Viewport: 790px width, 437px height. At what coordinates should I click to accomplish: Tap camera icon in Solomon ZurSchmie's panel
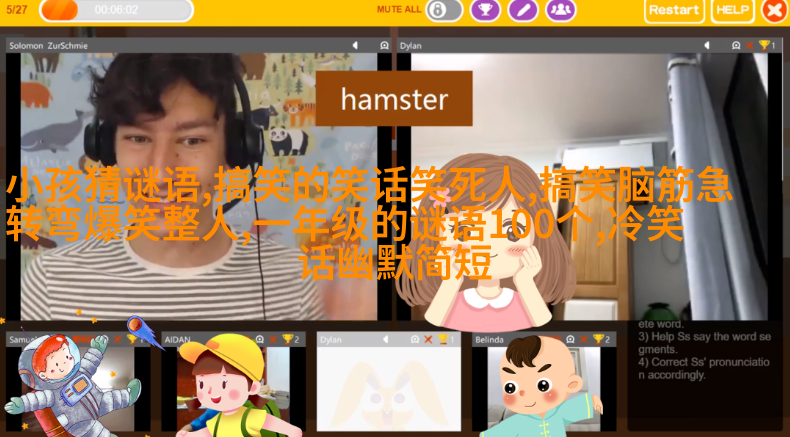click(x=384, y=45)
